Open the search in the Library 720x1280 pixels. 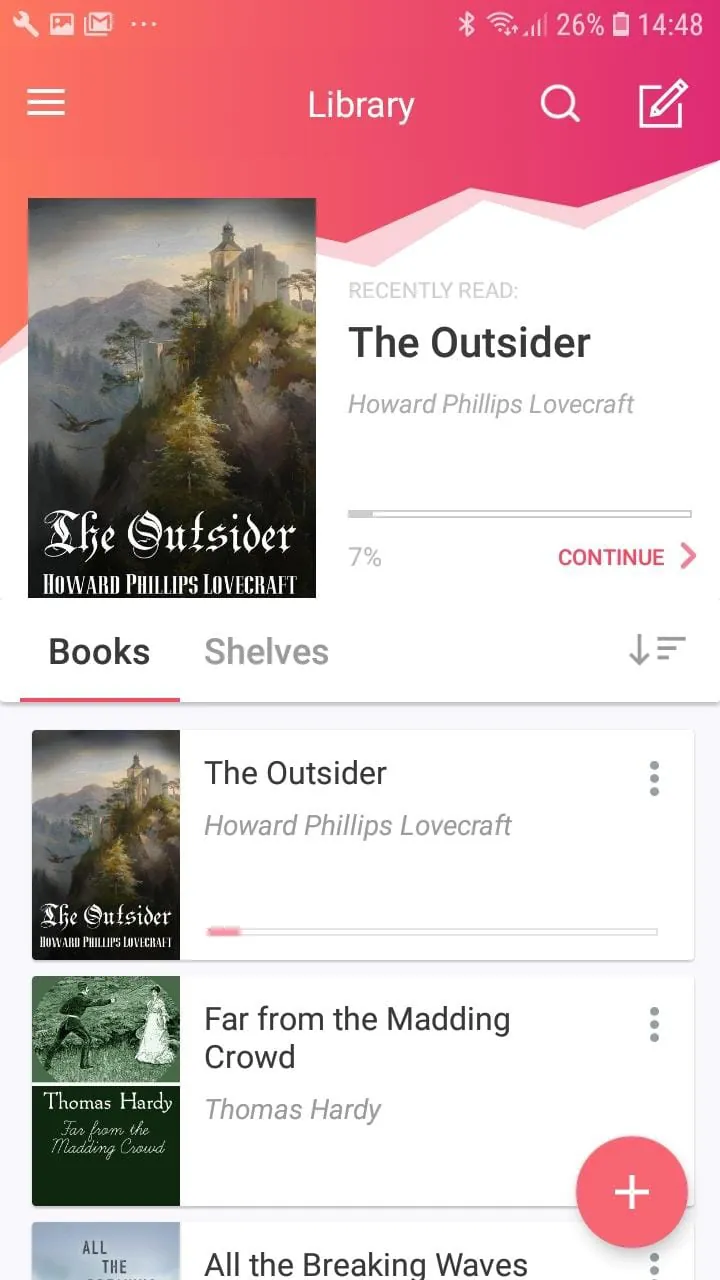click(x=559, y=103)
